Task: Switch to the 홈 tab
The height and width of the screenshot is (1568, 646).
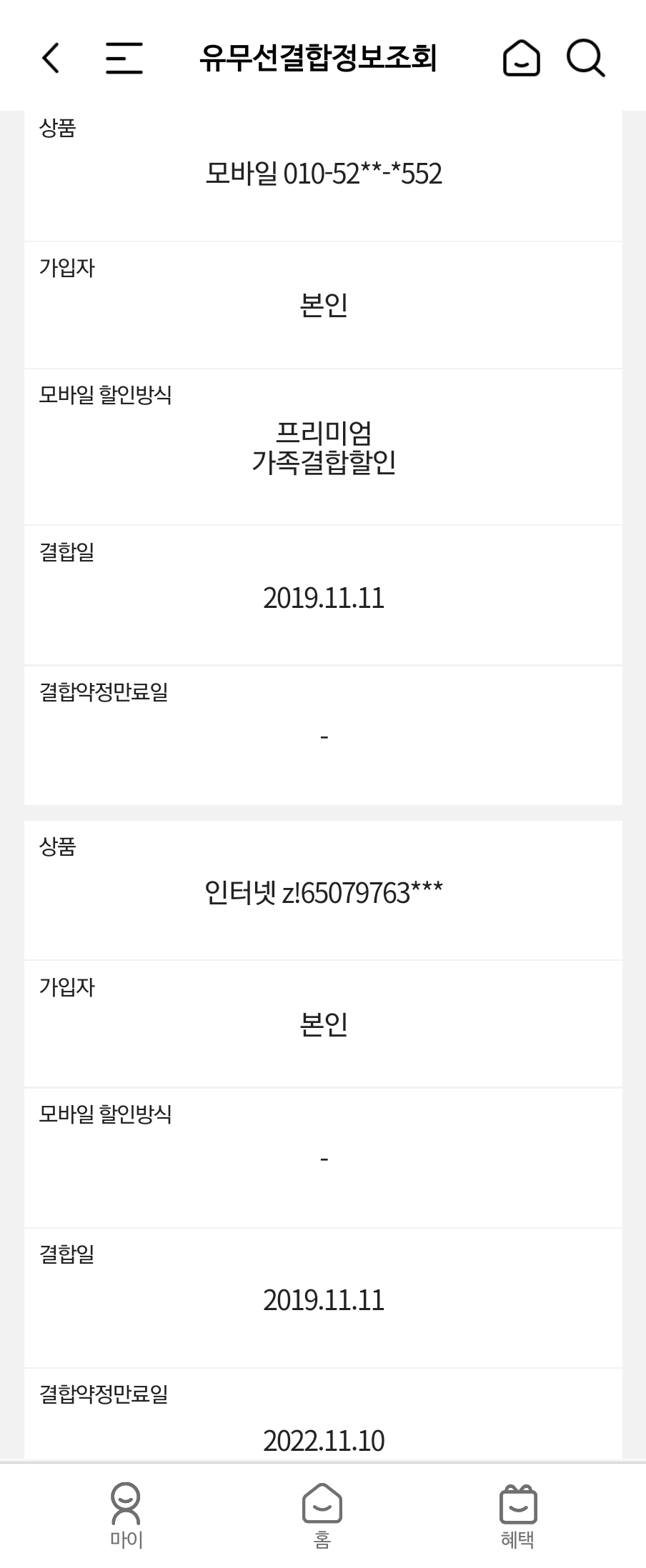Action: [322, 1515]
